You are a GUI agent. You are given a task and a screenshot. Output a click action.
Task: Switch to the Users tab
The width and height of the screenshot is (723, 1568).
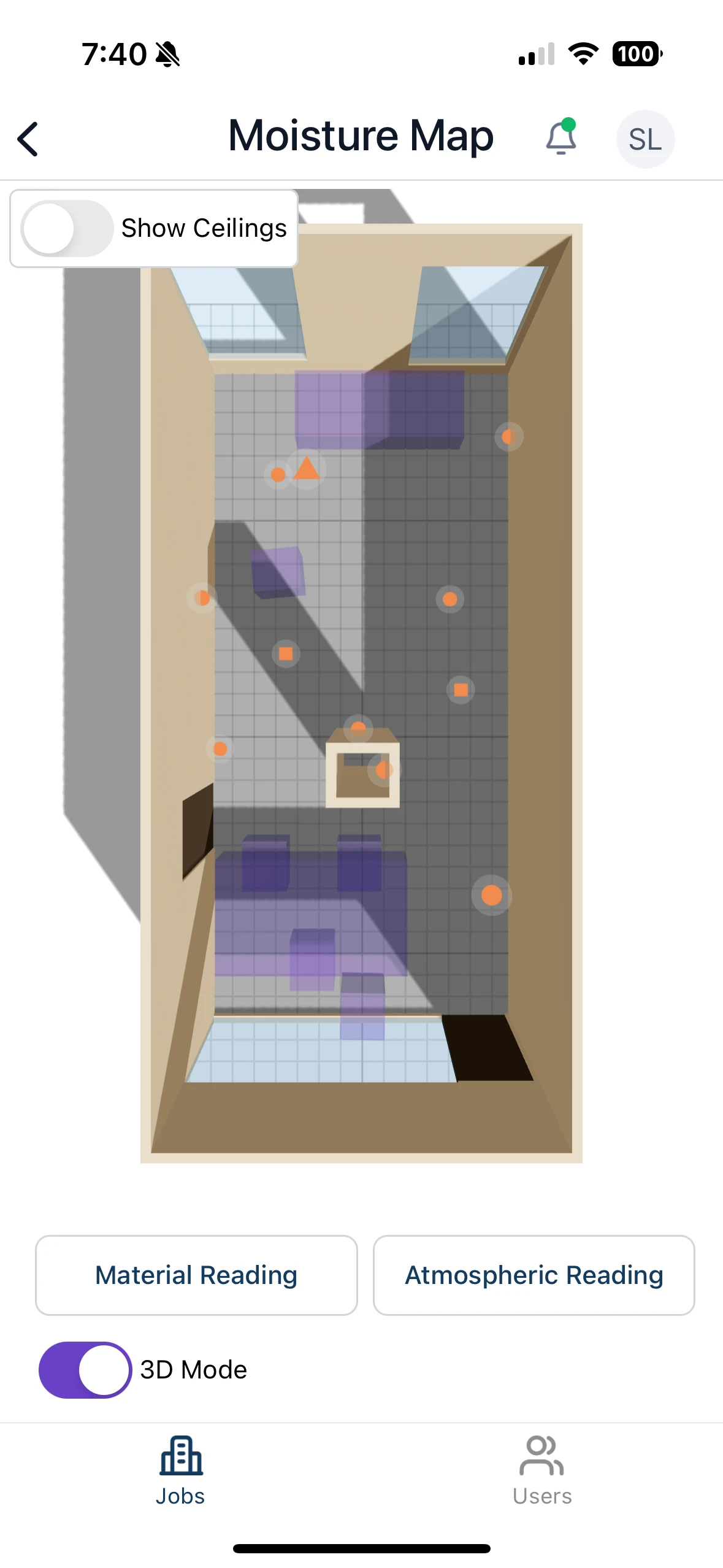point(542,1470)
